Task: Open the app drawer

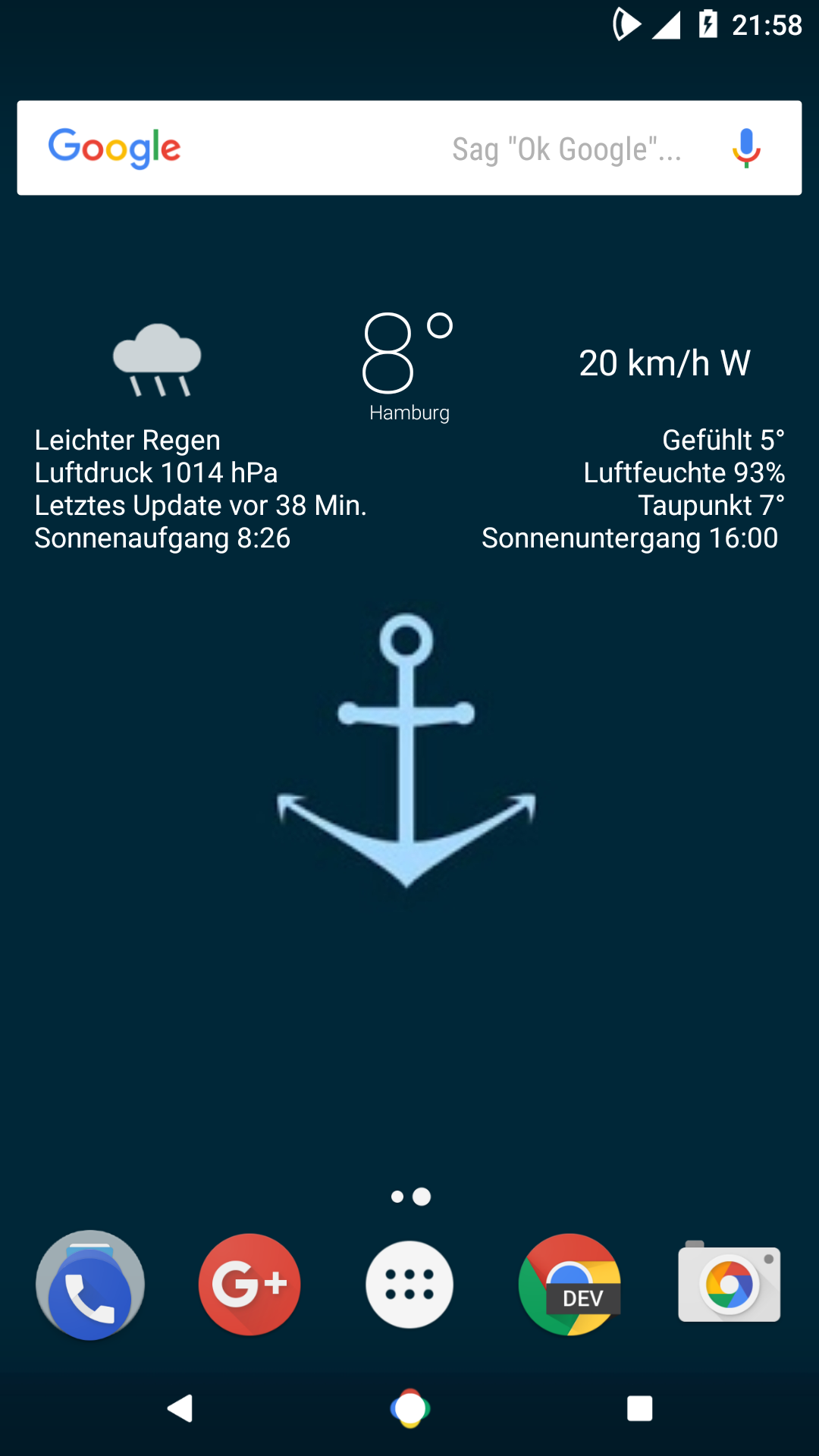Action: 409,1285
